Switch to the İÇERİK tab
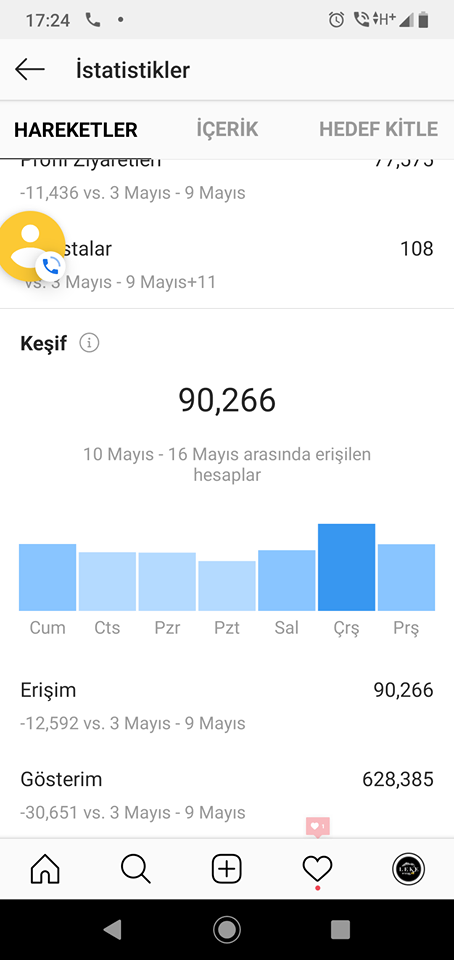The width and height of the screenshot is (454, 960). 227,129
